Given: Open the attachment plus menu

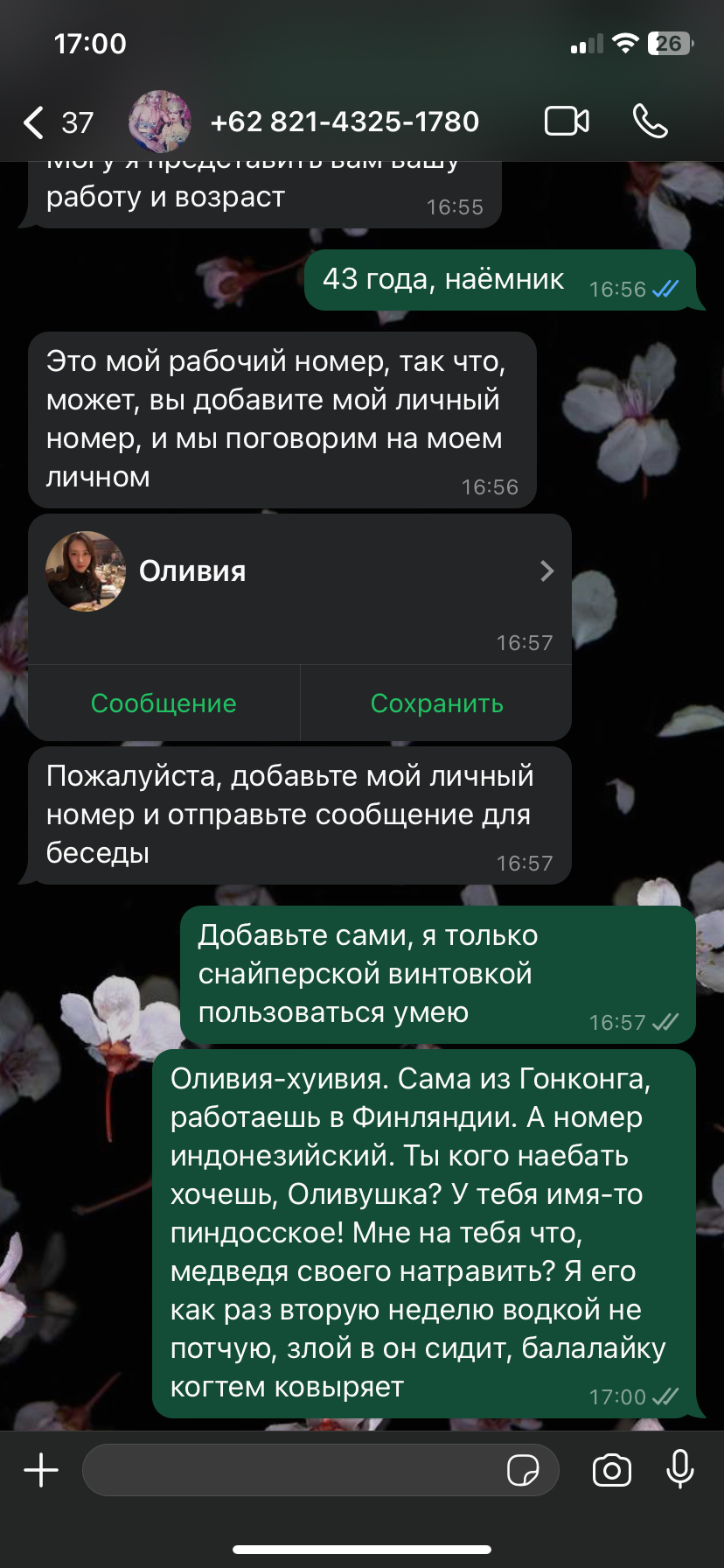Looking at the screenshot, I should pos(41,1470).
